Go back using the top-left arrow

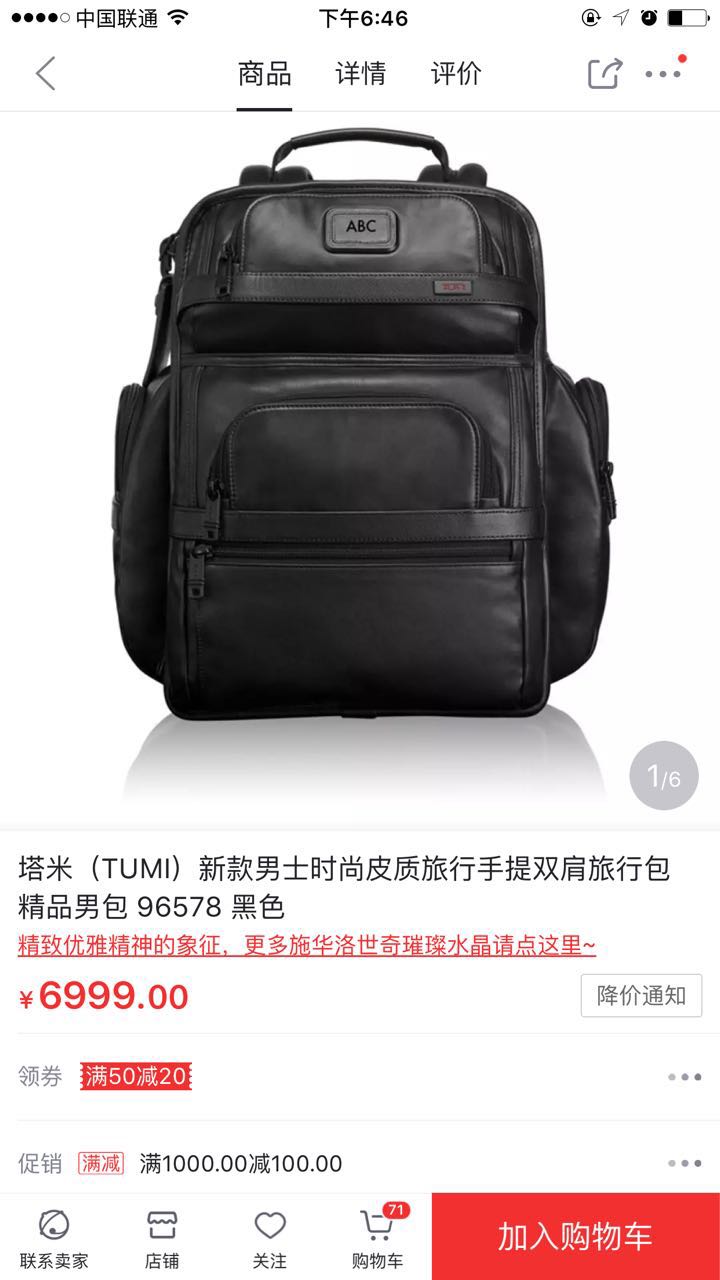(x=46, y=74)
